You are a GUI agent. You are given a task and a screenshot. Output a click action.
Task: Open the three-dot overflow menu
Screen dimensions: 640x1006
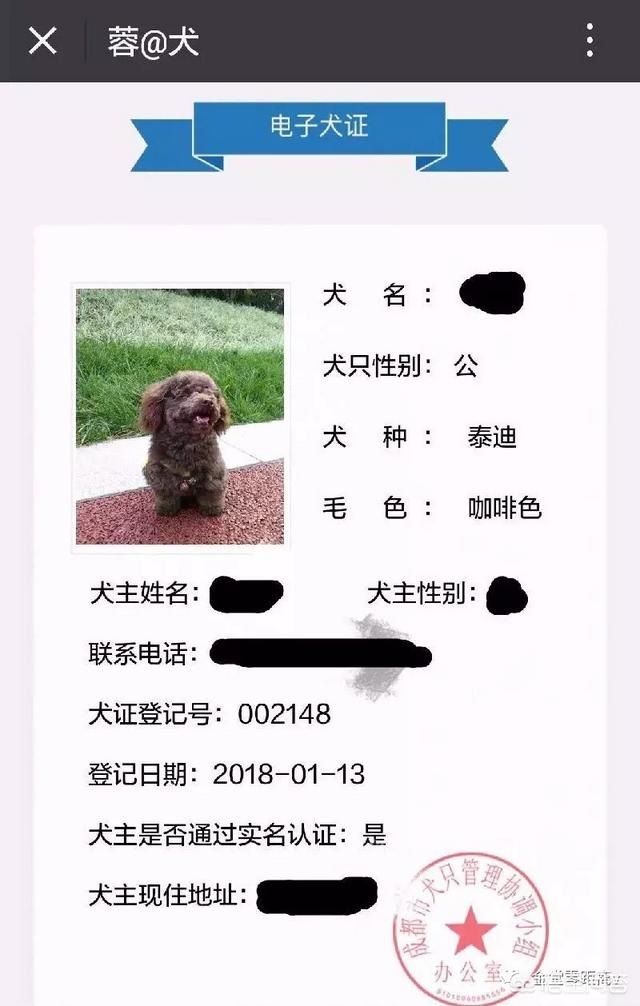tap(590, 41)
